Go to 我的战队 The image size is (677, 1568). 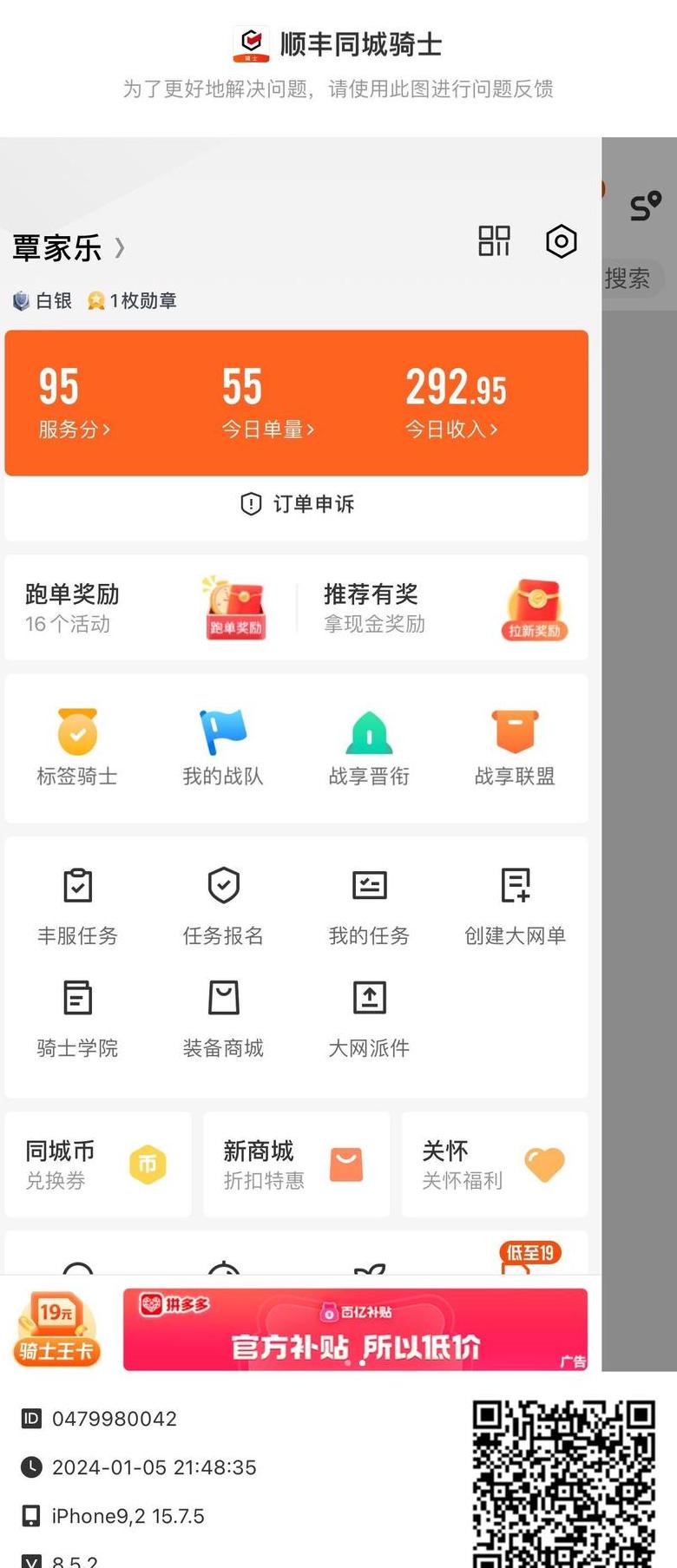pyautogui.click(x=223, y=747)
